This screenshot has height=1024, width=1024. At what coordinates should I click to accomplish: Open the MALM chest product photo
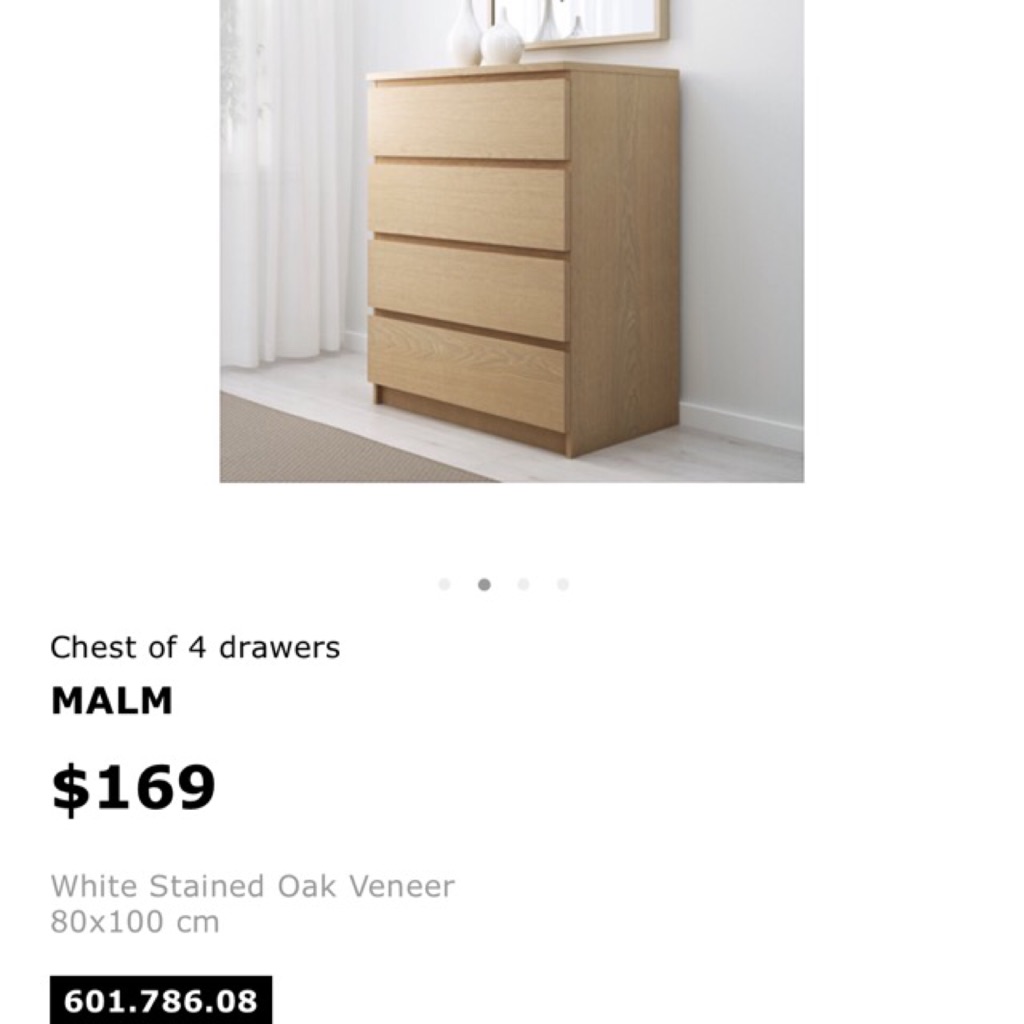pos(511,240)
